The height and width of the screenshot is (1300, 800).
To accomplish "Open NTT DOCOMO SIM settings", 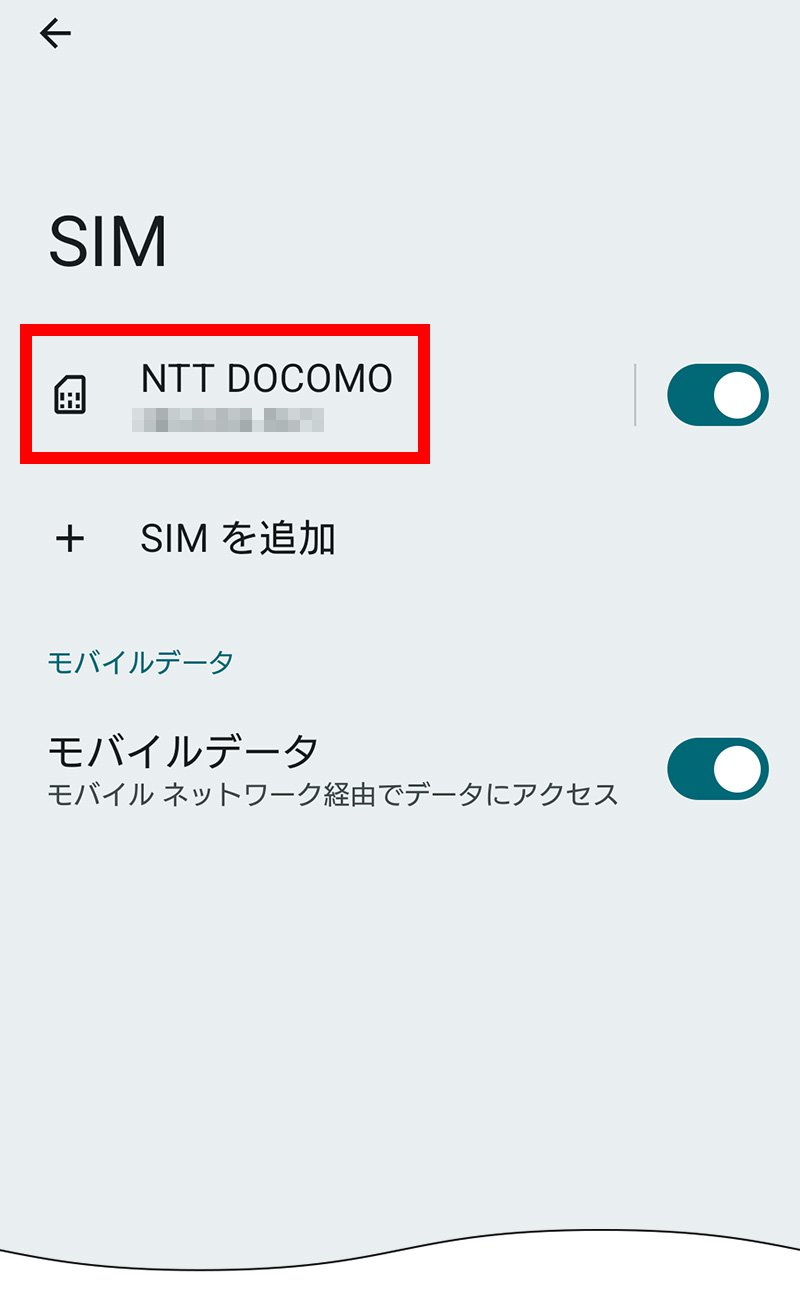I will 266,393.
